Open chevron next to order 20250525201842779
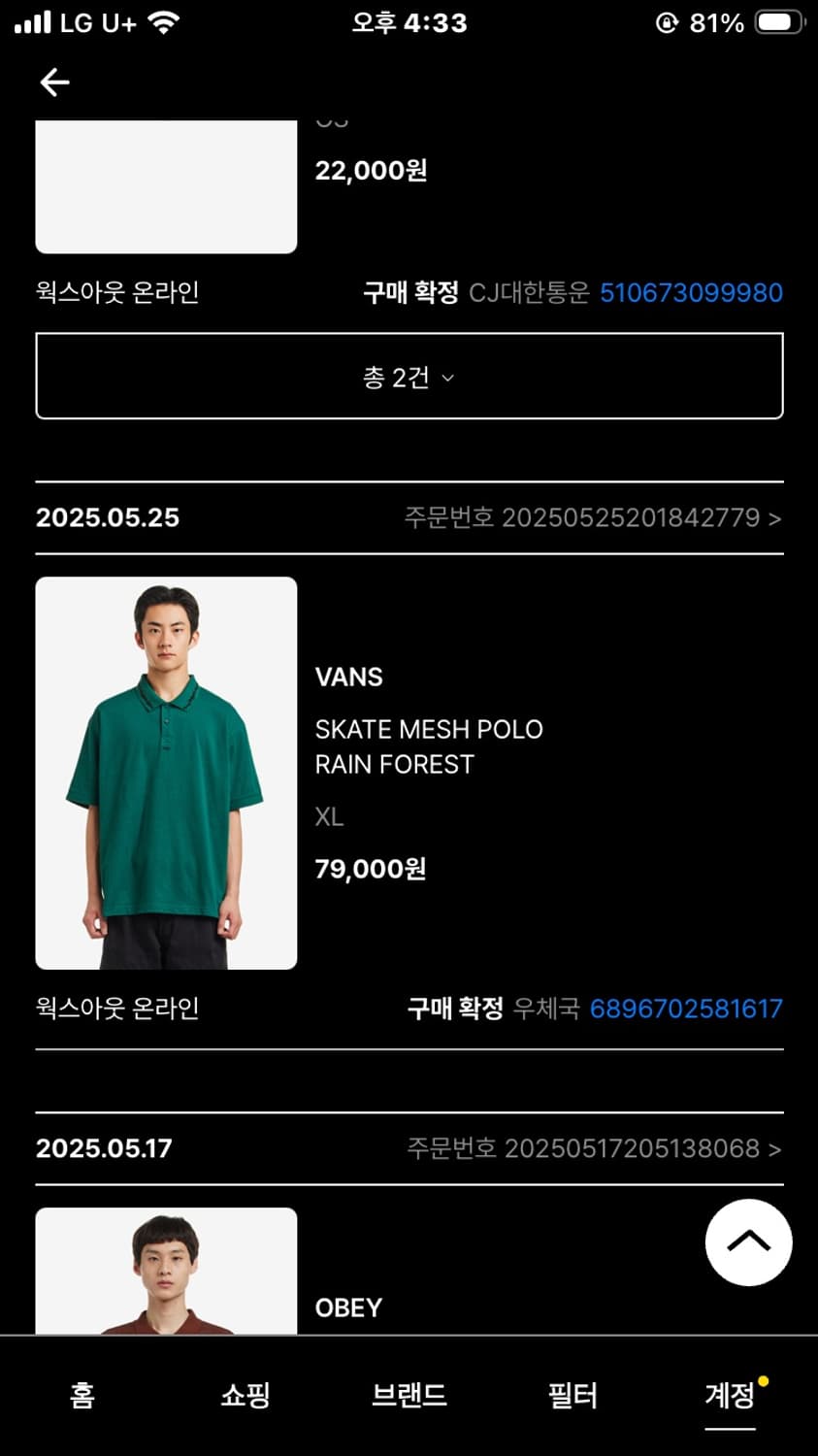 click(774, 518)
